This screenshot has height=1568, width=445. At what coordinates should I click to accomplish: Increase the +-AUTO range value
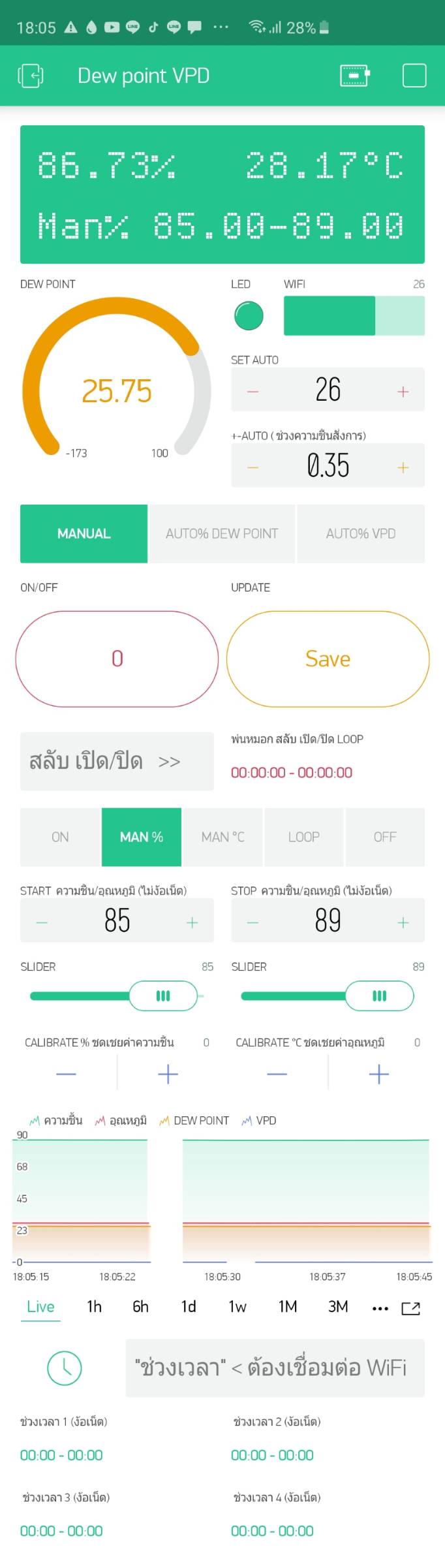403,467
